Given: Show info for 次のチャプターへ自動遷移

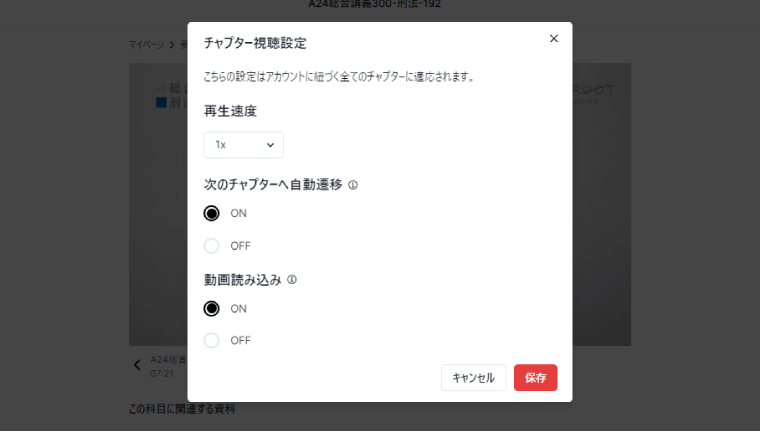Looking at the screenshot, I should [353, 185].
